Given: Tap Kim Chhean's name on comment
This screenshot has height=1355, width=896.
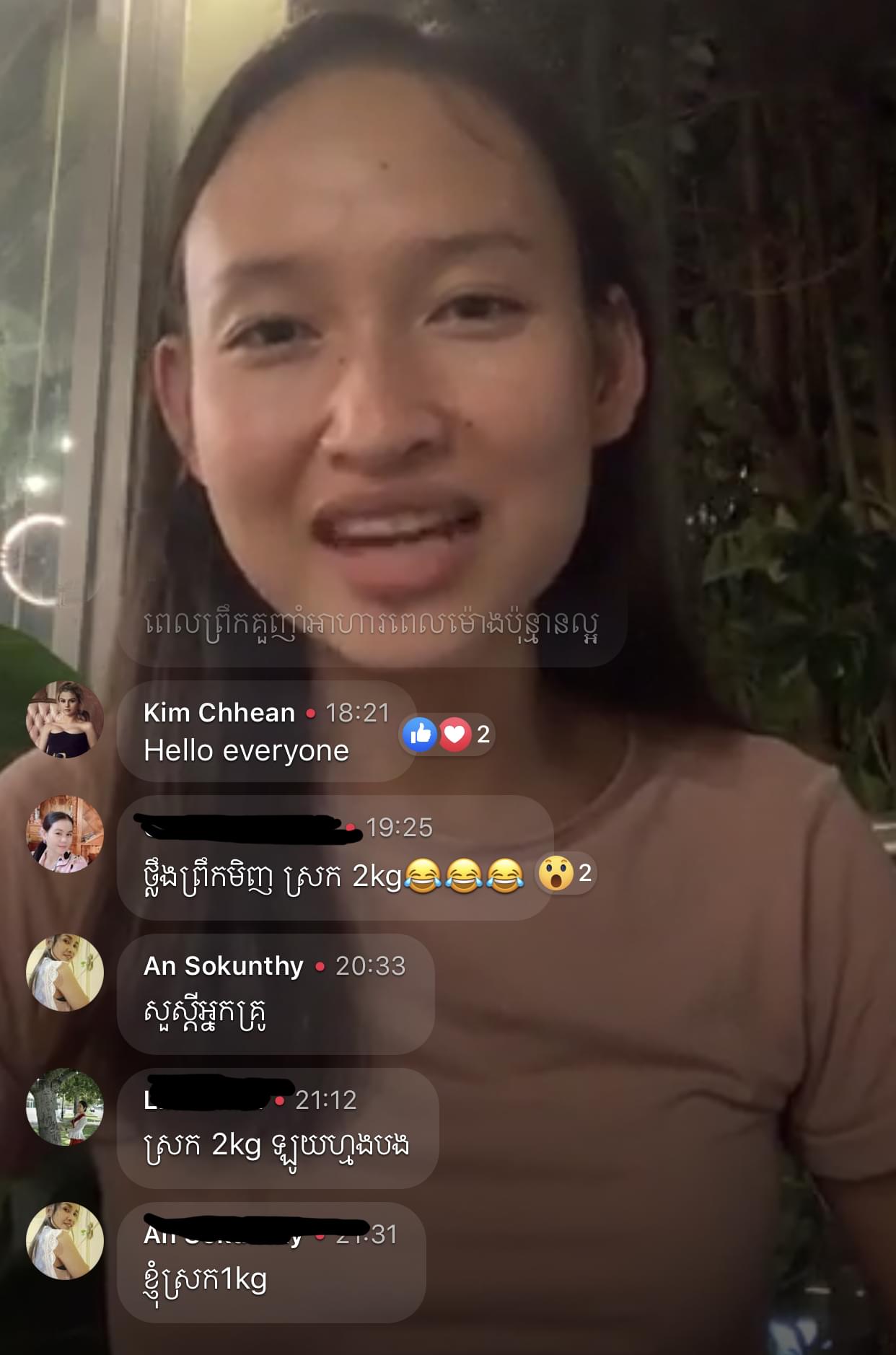Looking at the screenshot, I should coord(219,713).
